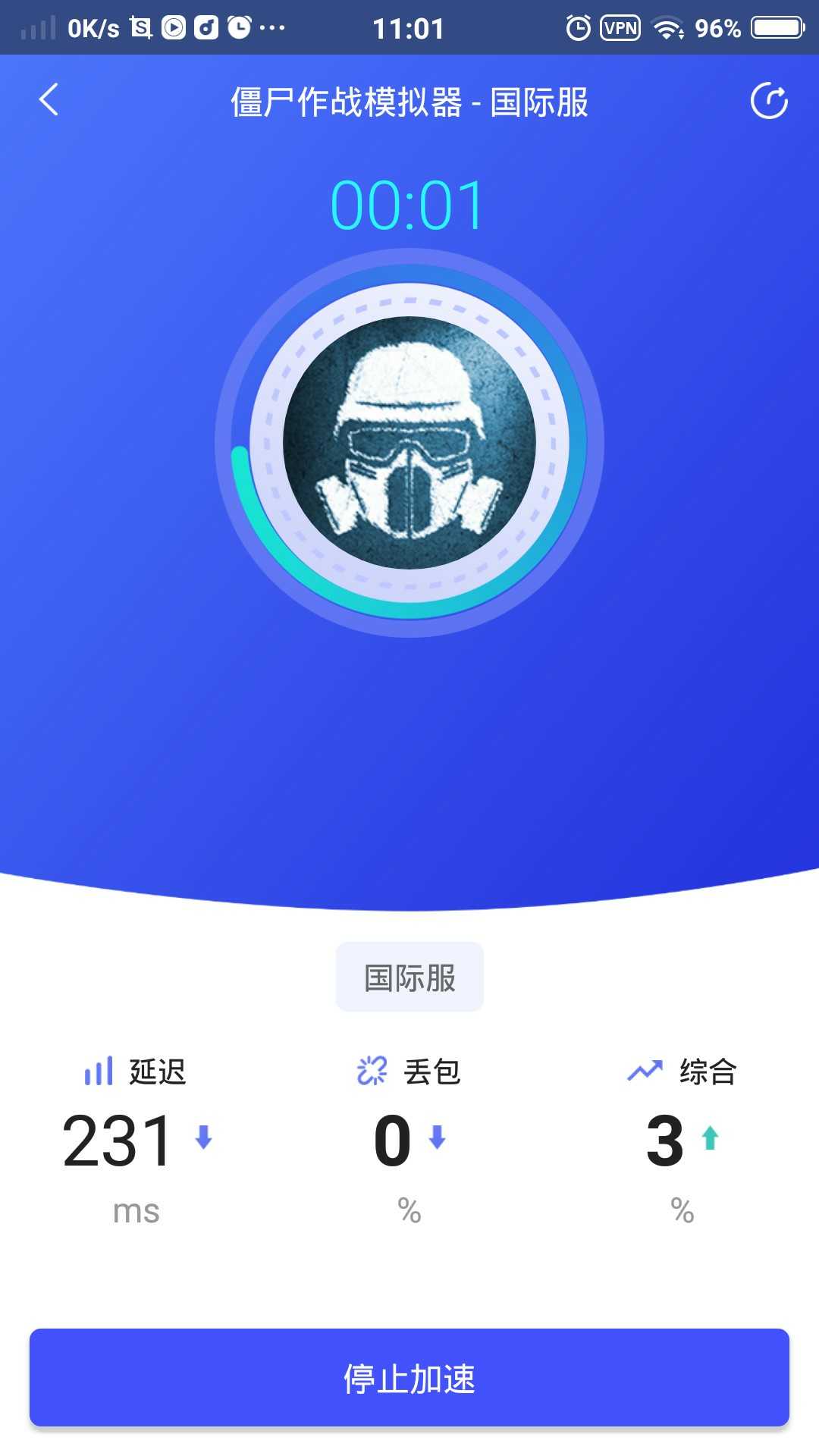This screenshot has height=1456, width=819.
Task: Tap the refresh icon in the top-right corner
Action: [769, 101]
